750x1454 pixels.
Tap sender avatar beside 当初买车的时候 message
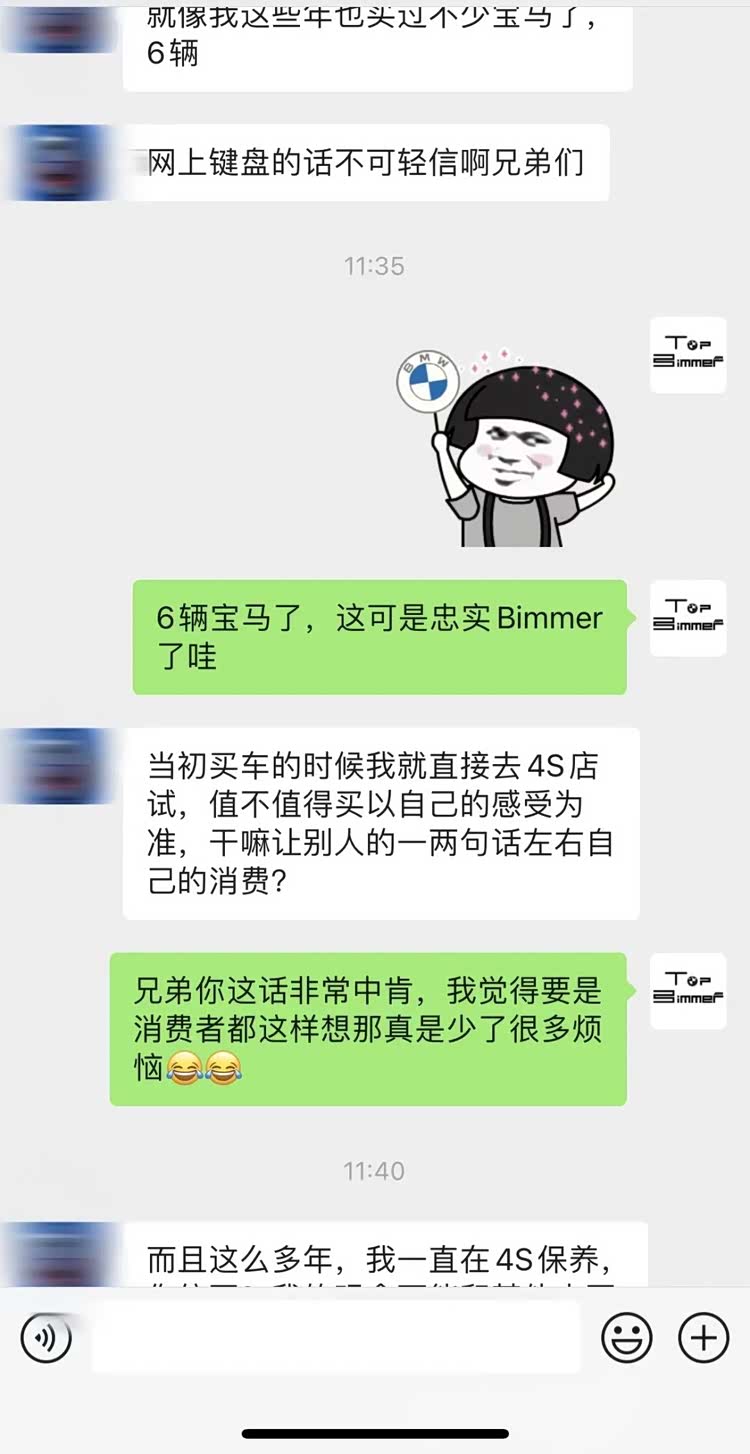pyautogui.click(x=60, y=766)
